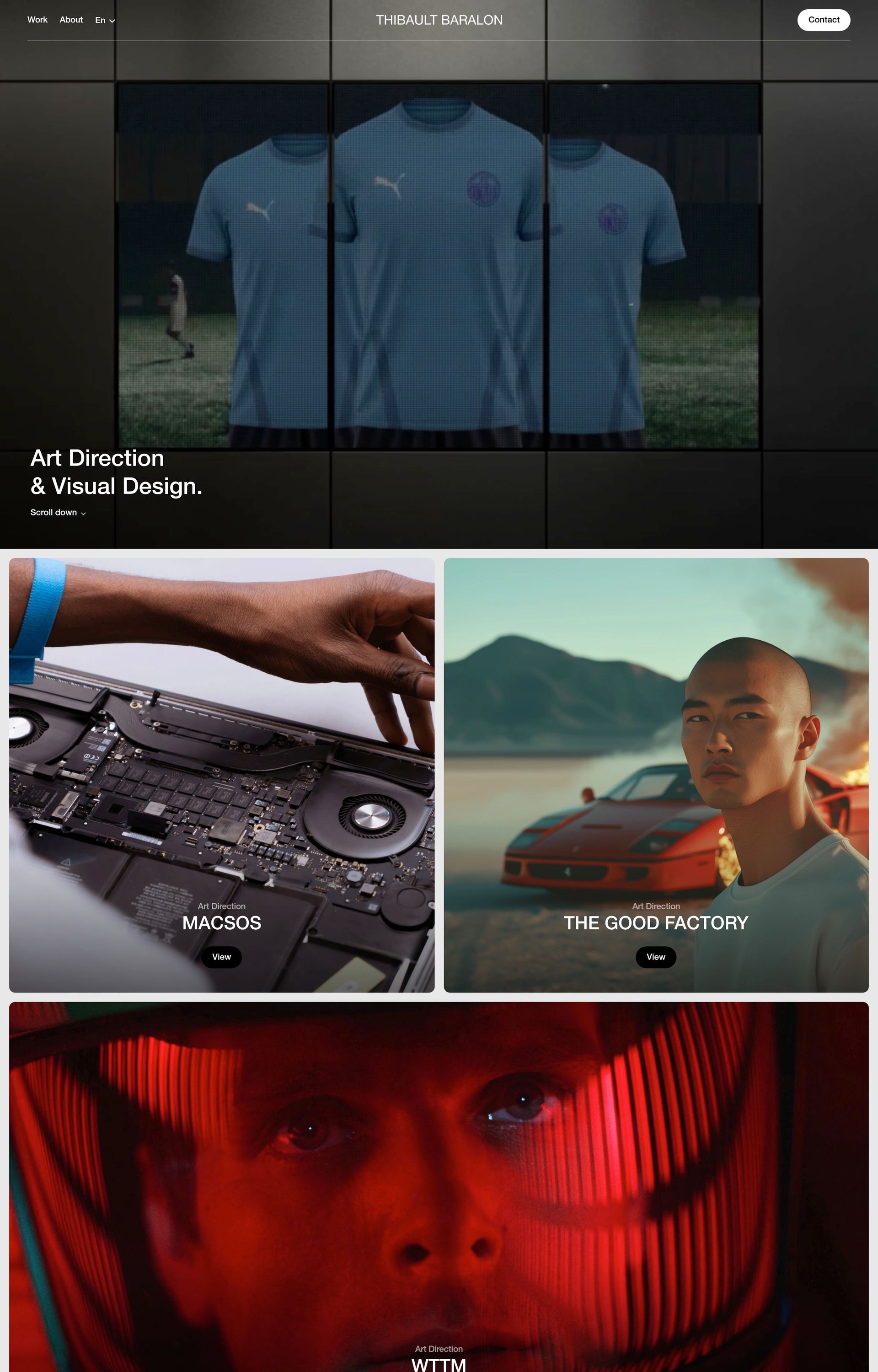View the MACSOS project
878x1372 pixels.
pos(221,957)
